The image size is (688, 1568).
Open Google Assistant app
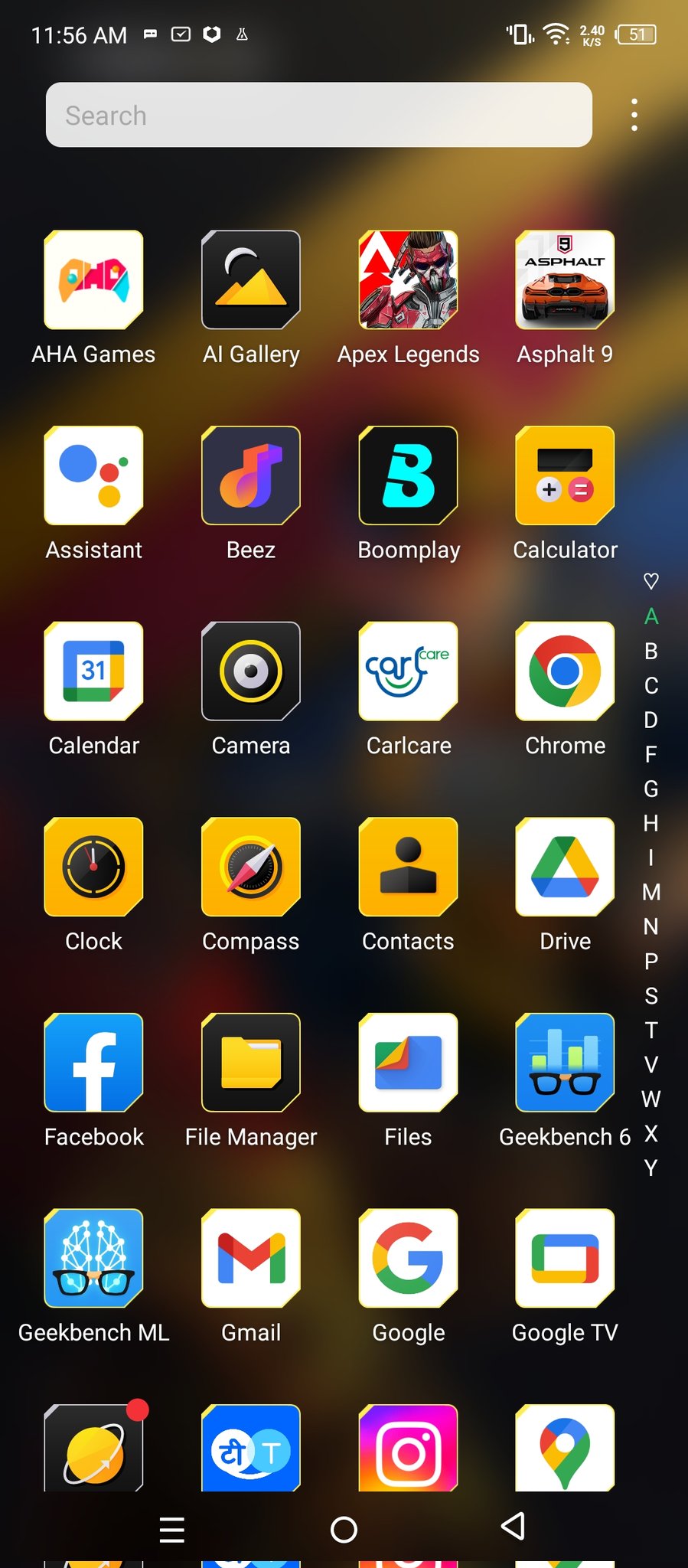tap(93, 475)
